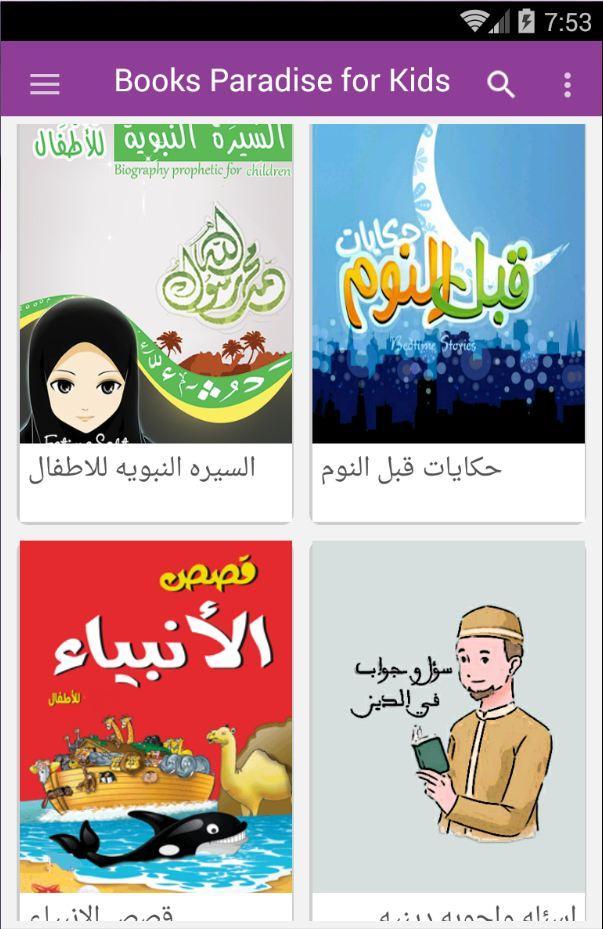Open the سؤال وجواب في الدين book
603x929 pixels.
tap(448, 720)
